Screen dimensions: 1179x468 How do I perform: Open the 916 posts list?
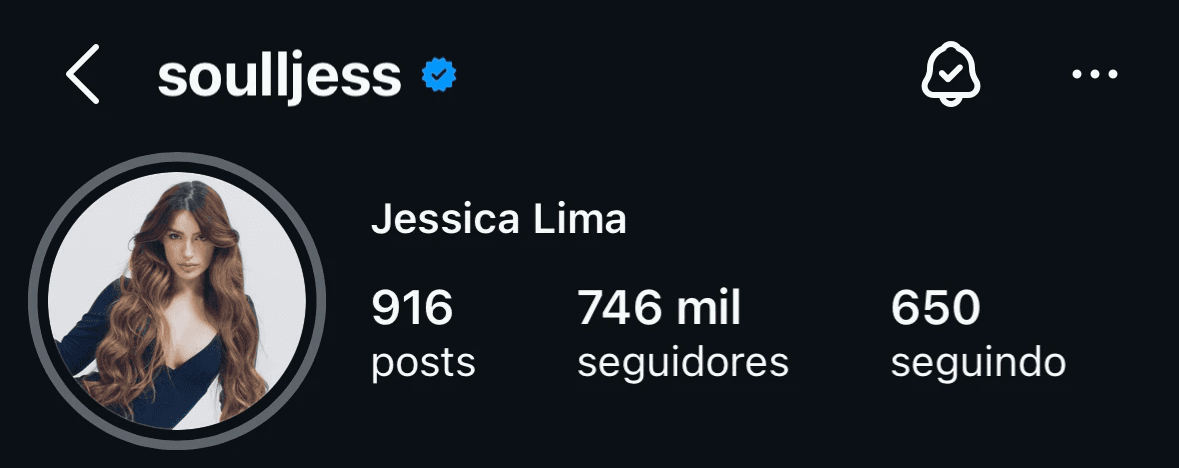[x=422, y=333]
